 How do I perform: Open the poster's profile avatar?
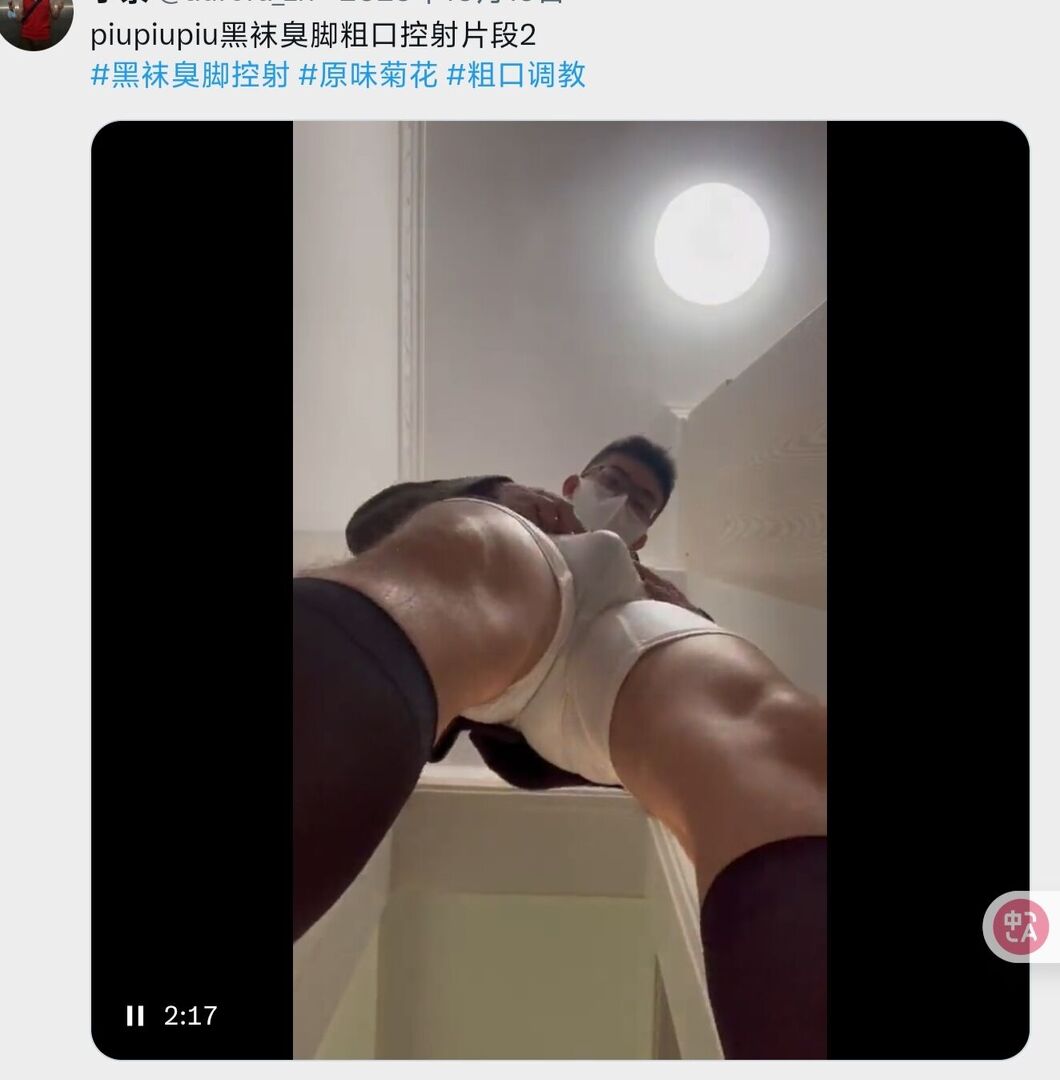point(36,22)
